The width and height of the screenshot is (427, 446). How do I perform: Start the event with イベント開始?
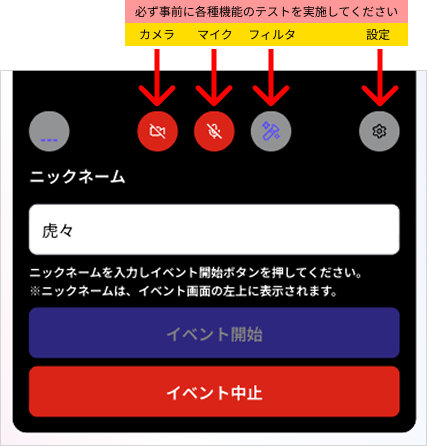pyautogui.click(x=214, y=333)
